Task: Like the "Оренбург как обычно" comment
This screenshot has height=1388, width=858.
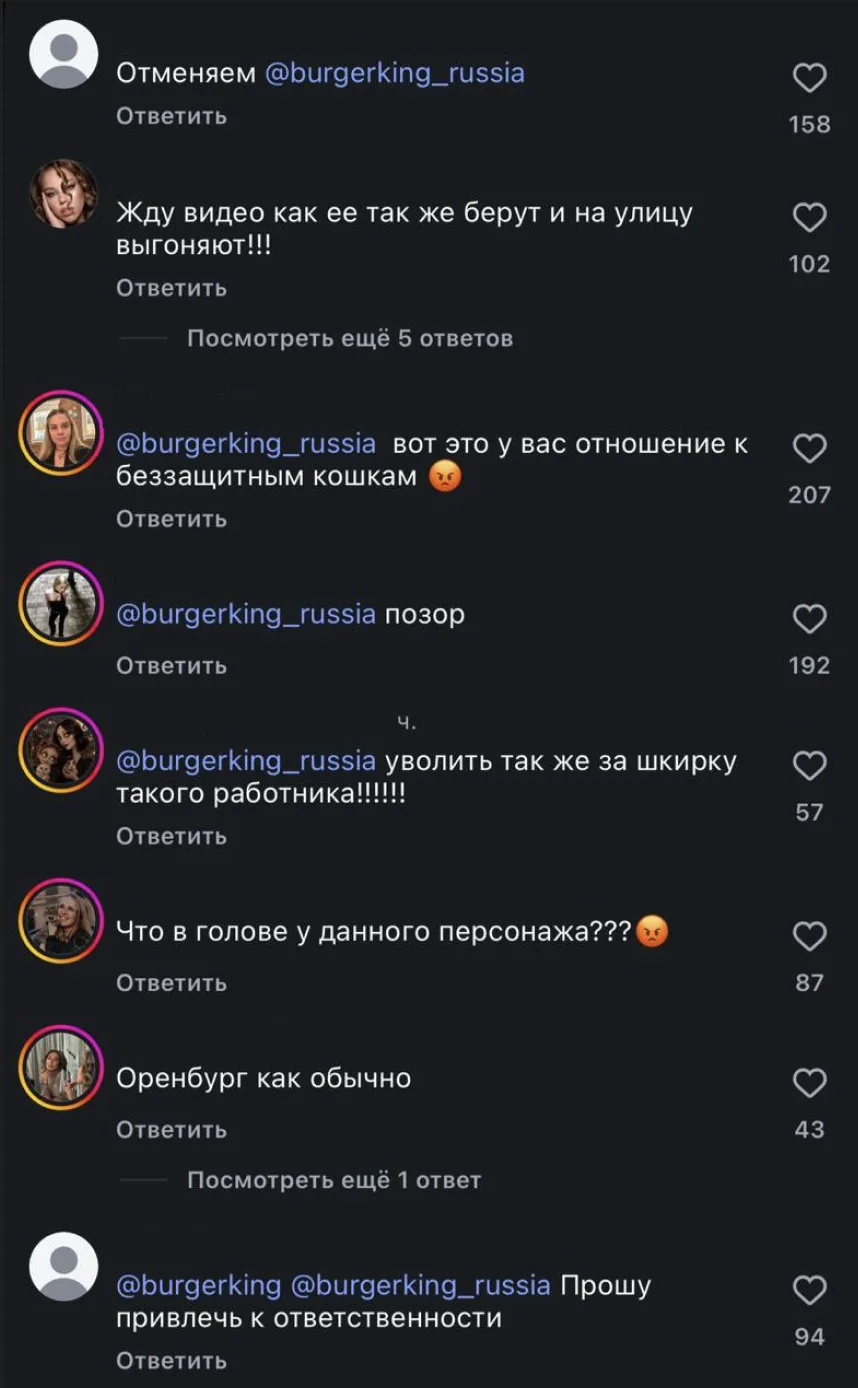Action: coord(809,1083)
